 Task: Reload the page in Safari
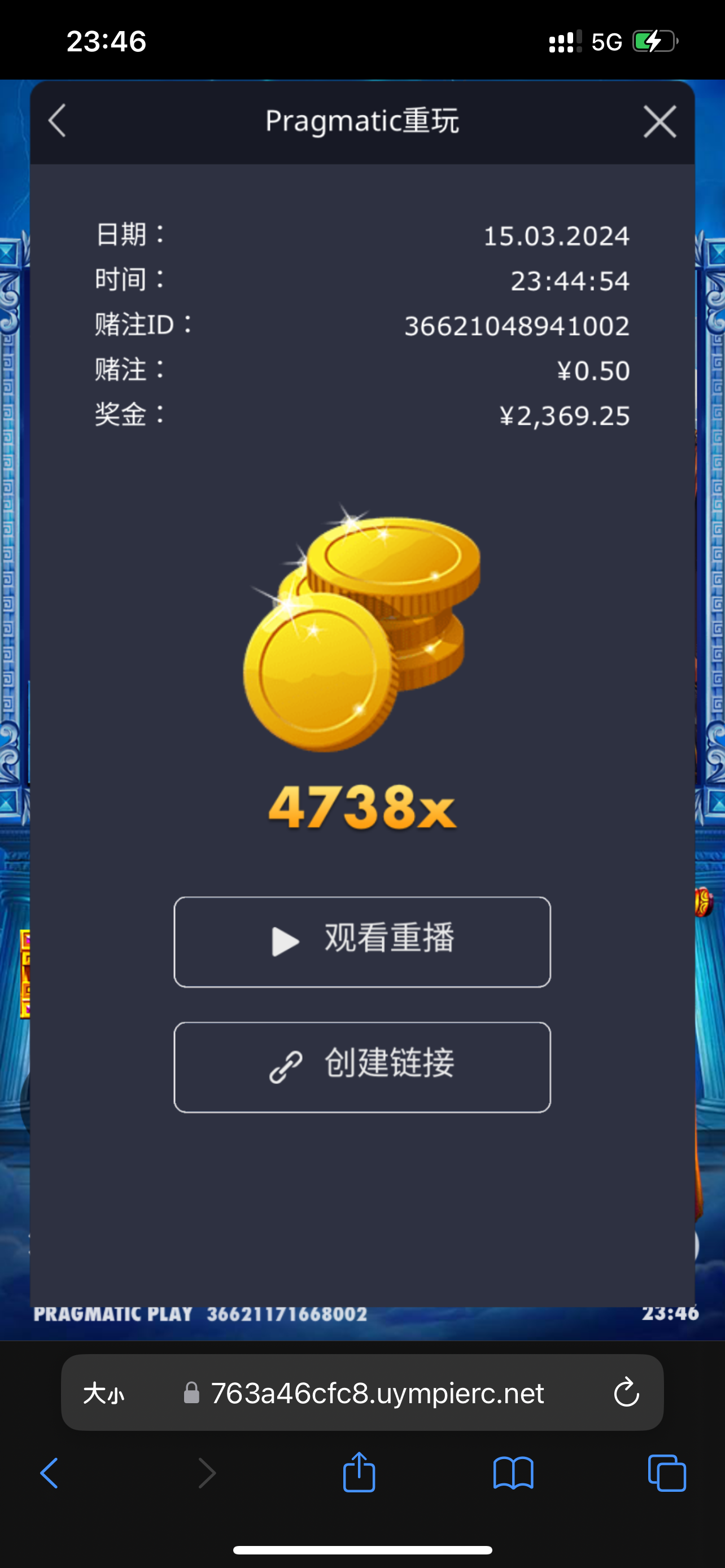click(626, 1392)
